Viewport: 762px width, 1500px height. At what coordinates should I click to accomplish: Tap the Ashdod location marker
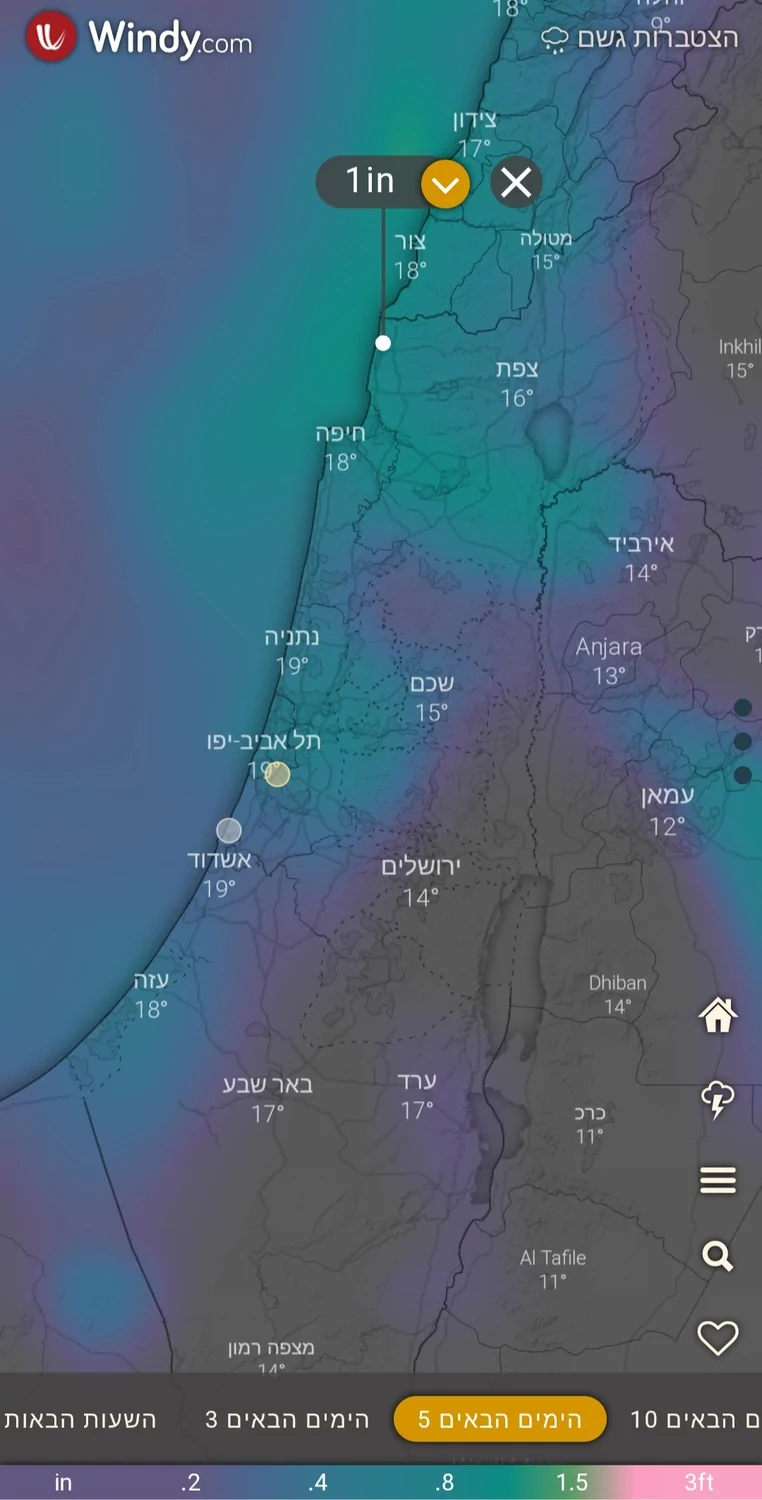pos(229,830)
